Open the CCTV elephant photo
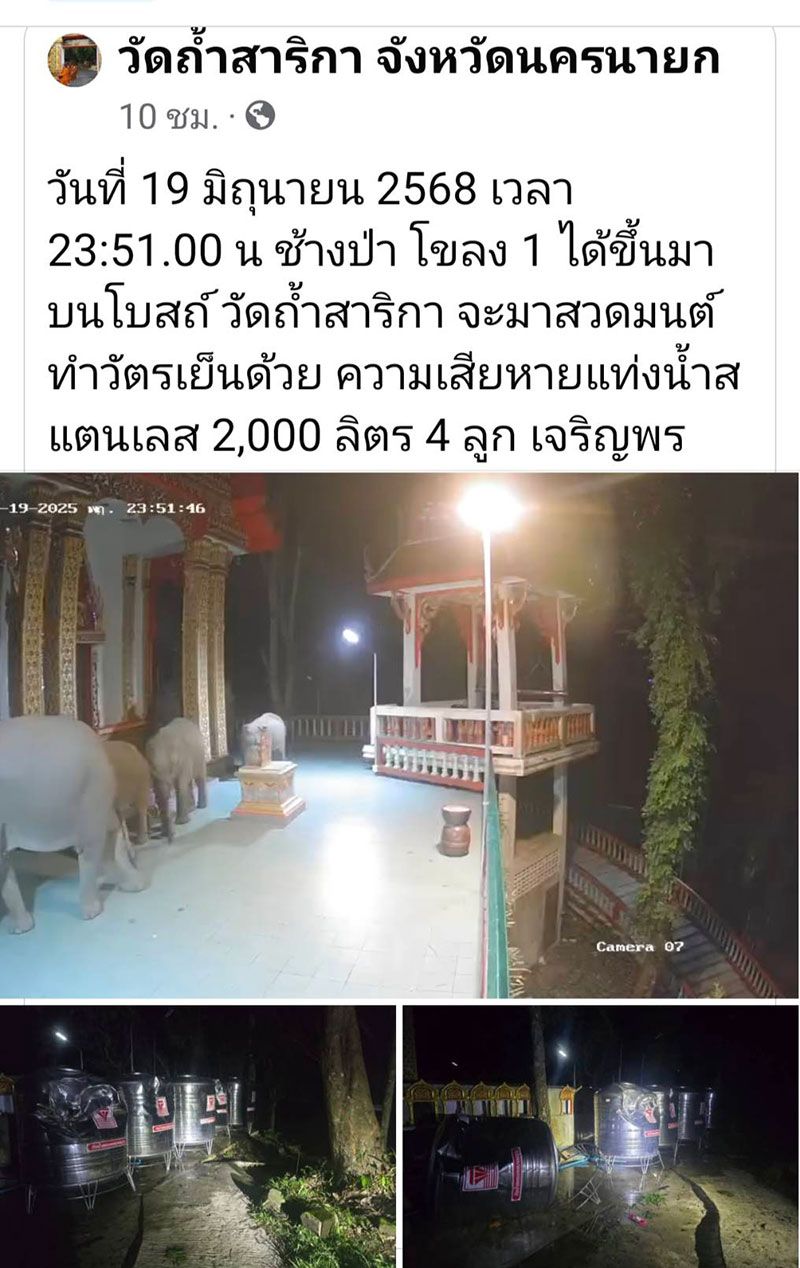 400,735
